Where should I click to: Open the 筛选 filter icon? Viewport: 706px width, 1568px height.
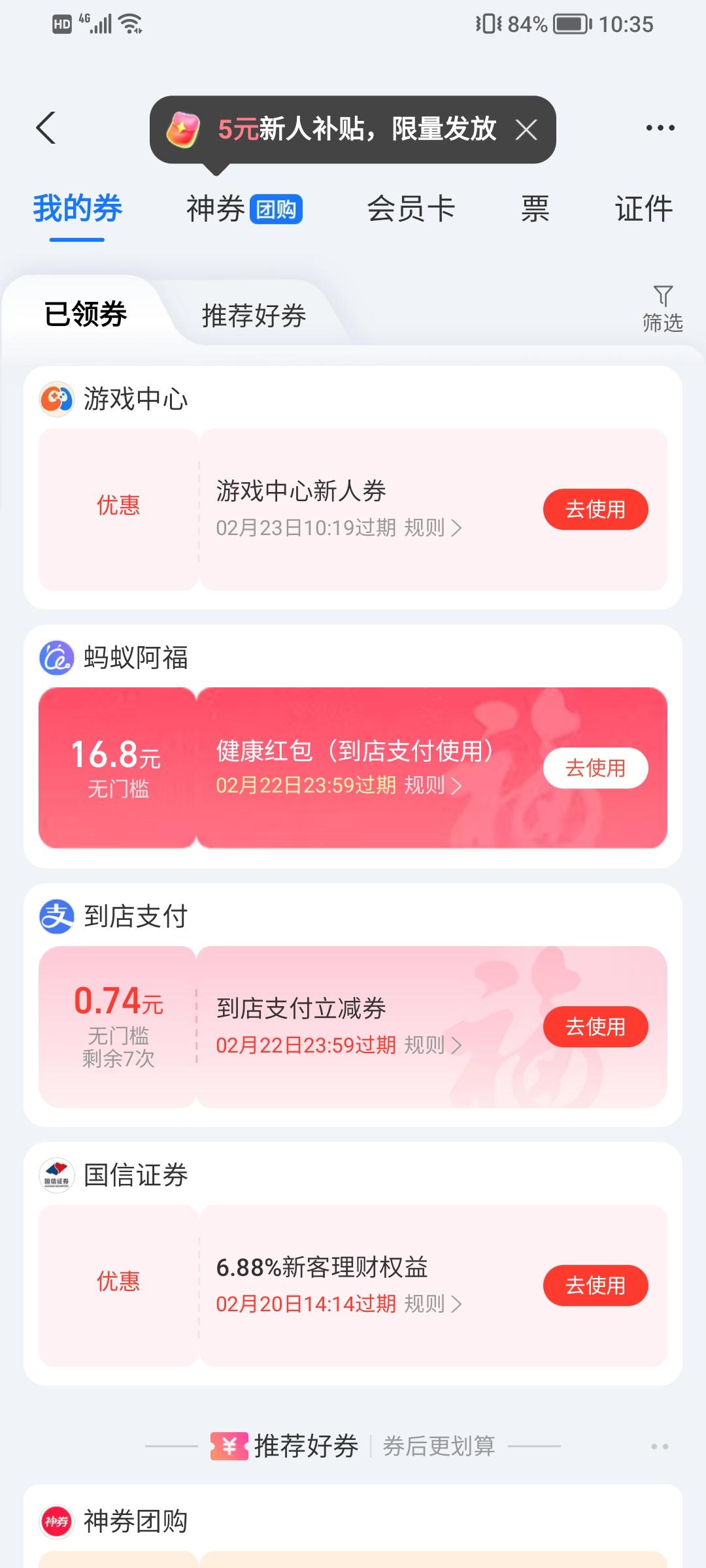pyautogui.click(x=662, y=307)
